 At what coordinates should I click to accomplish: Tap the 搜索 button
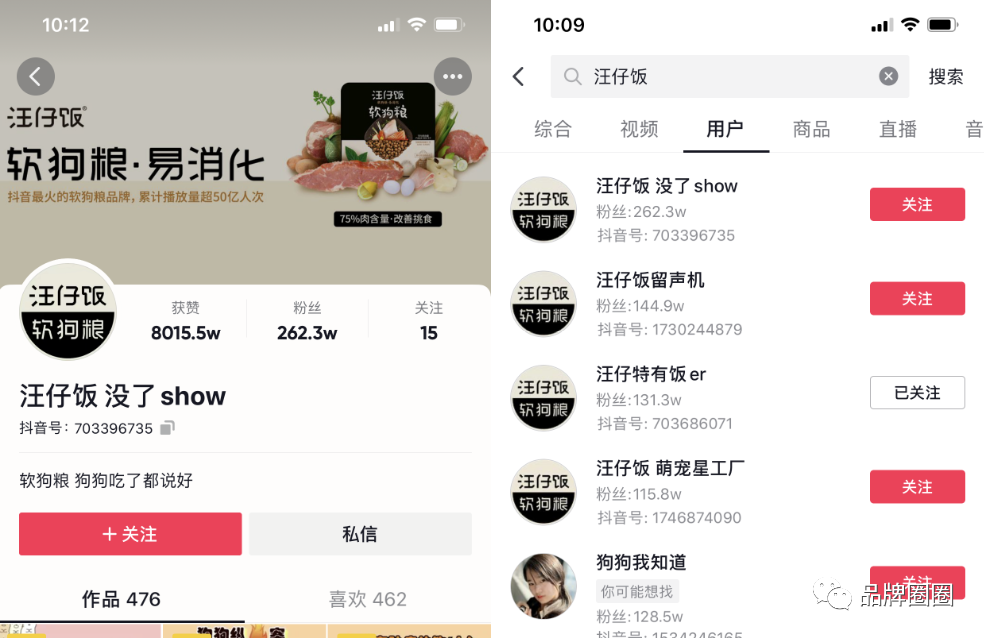point(945,77)
